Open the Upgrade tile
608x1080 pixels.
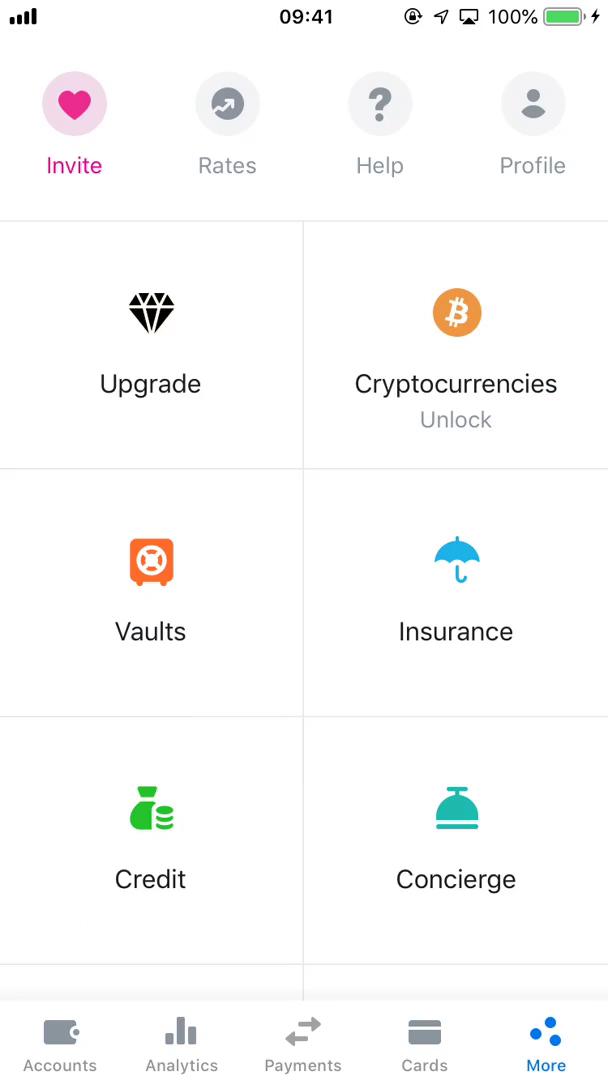[x=151, y=345]
